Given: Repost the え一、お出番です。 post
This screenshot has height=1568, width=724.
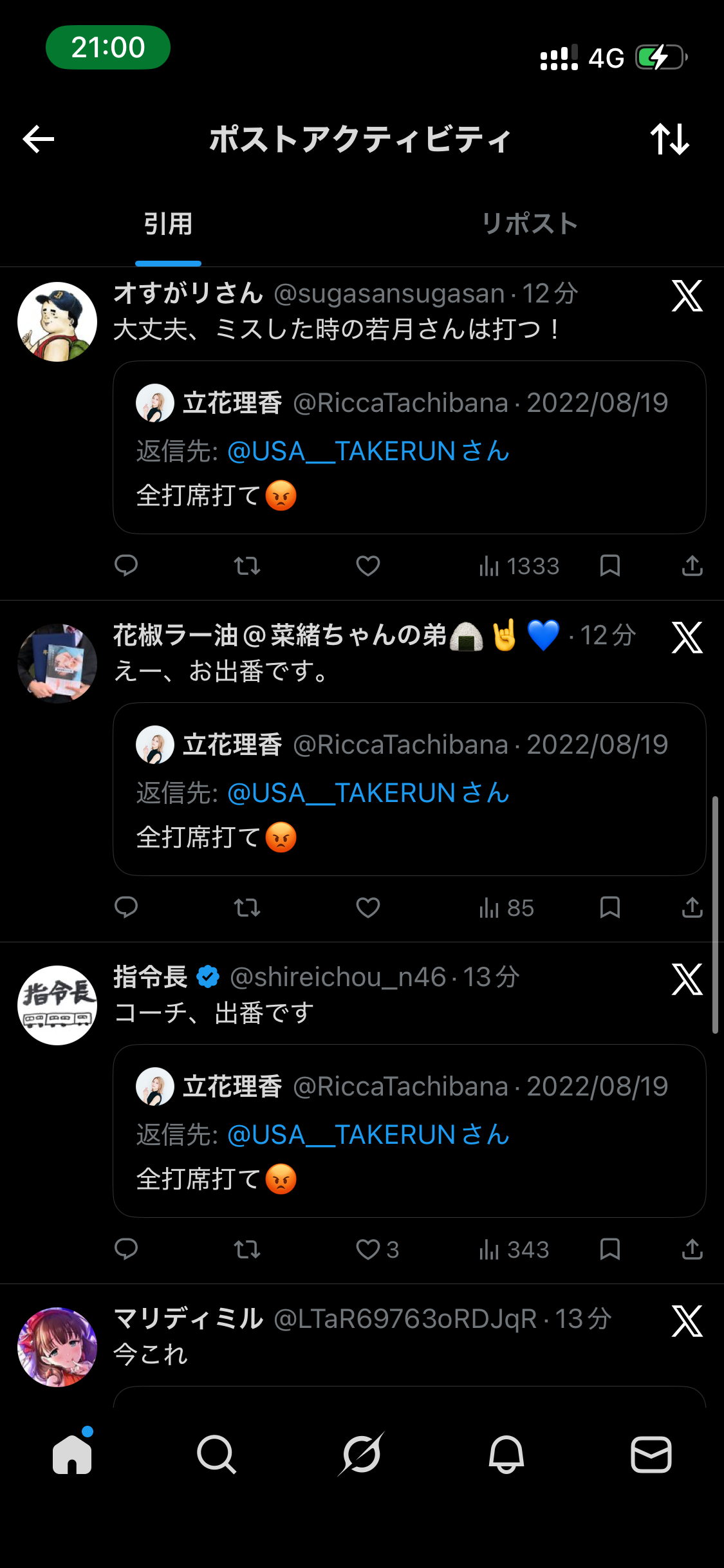Looking at the screenshot, I should pos(246,908).
